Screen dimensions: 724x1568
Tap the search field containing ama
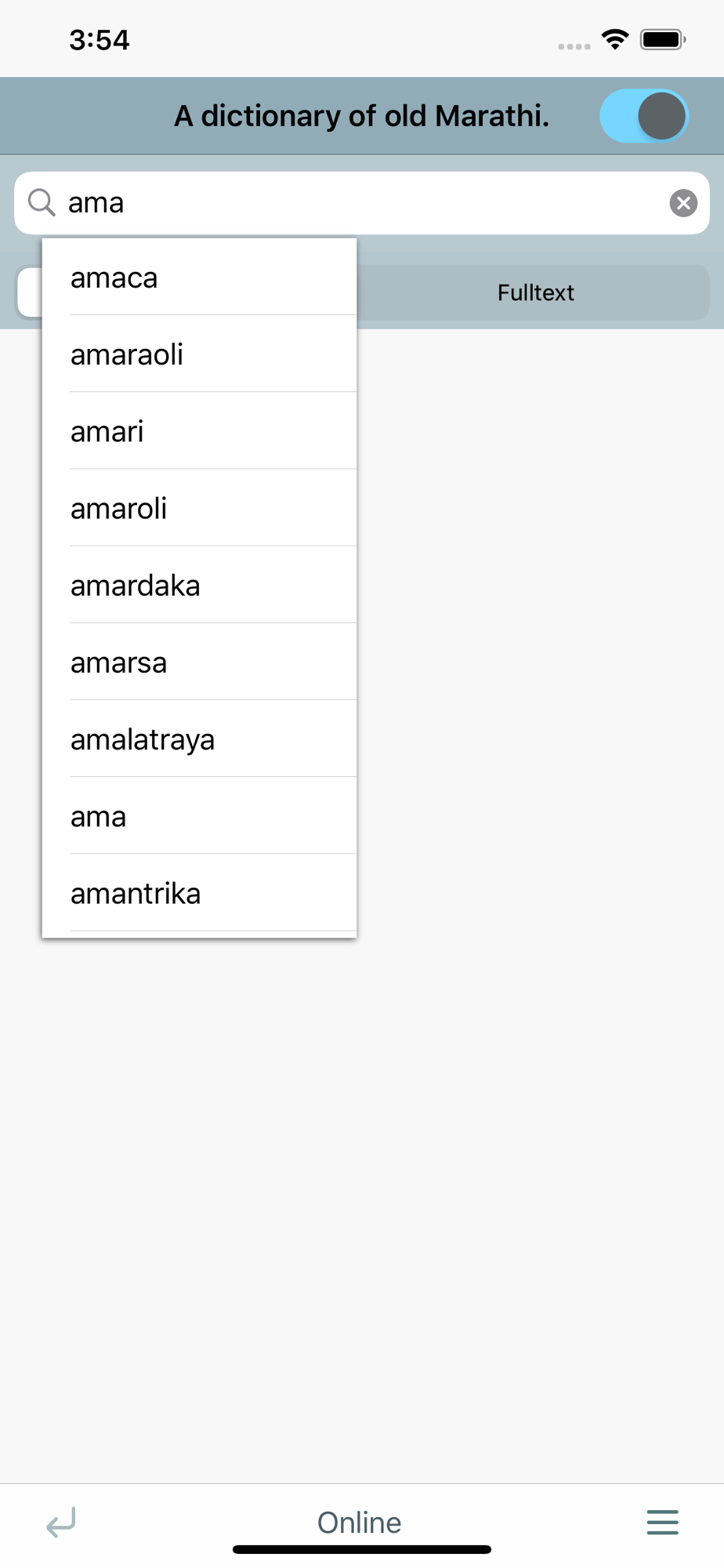pos(362,203)
